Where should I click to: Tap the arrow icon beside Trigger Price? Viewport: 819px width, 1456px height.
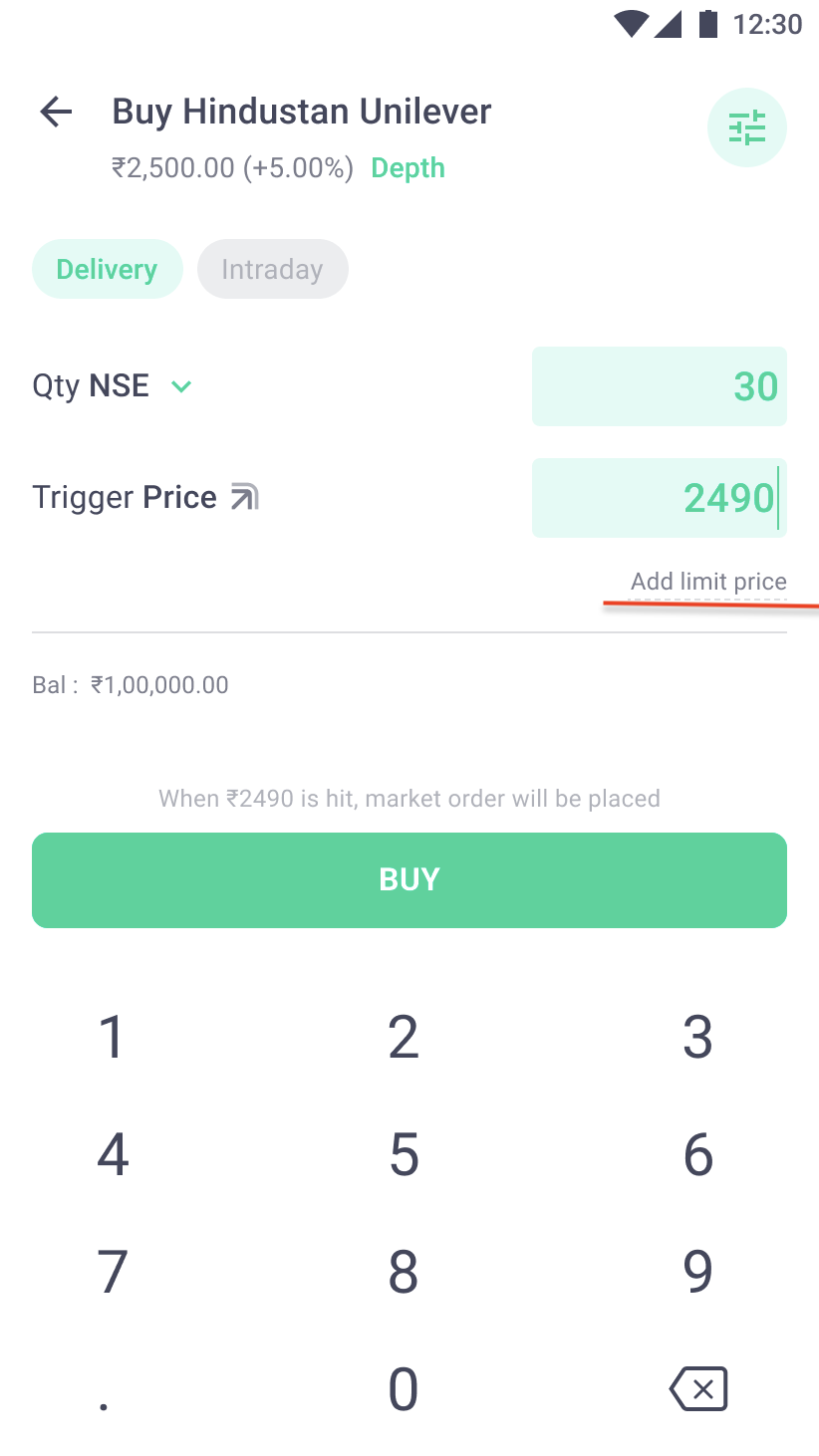pos(244,497)
